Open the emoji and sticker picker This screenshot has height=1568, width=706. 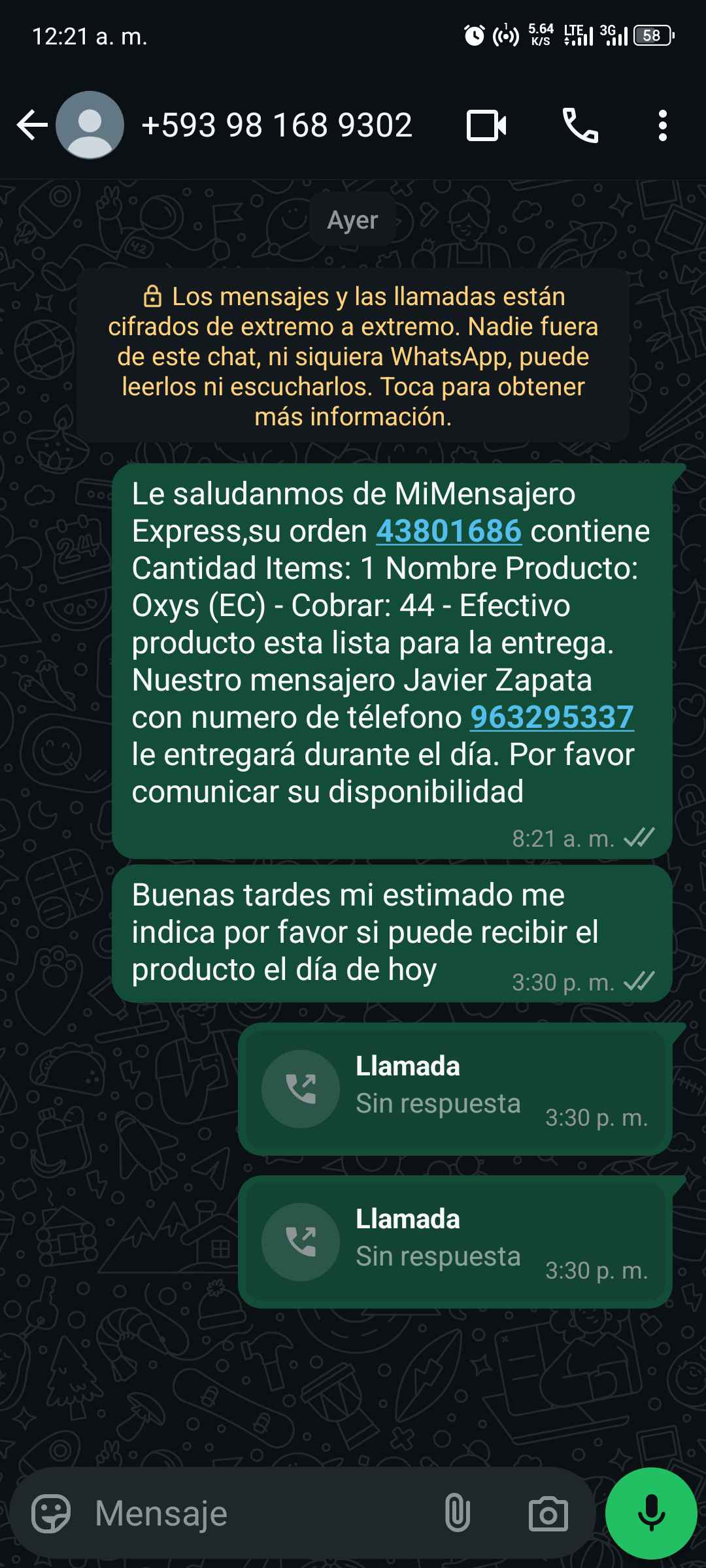[51, 1513]
